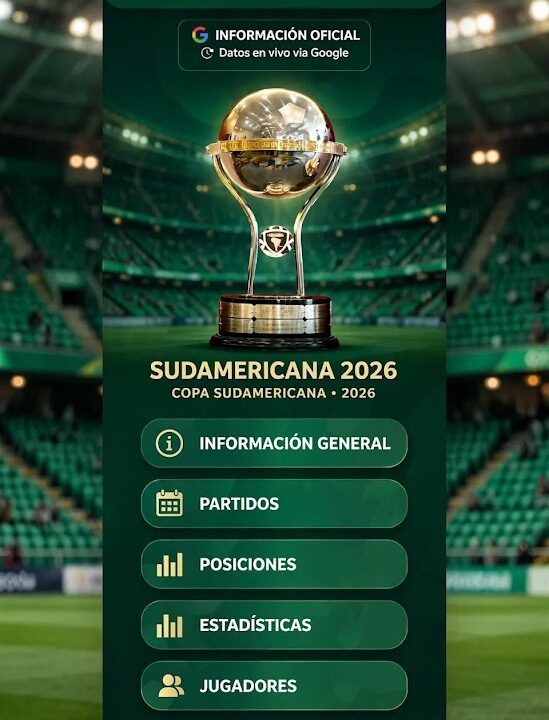View the Partidos schedule
Image resolution: width=549 pixels, height=720 pixels.
tap(274, 504)
